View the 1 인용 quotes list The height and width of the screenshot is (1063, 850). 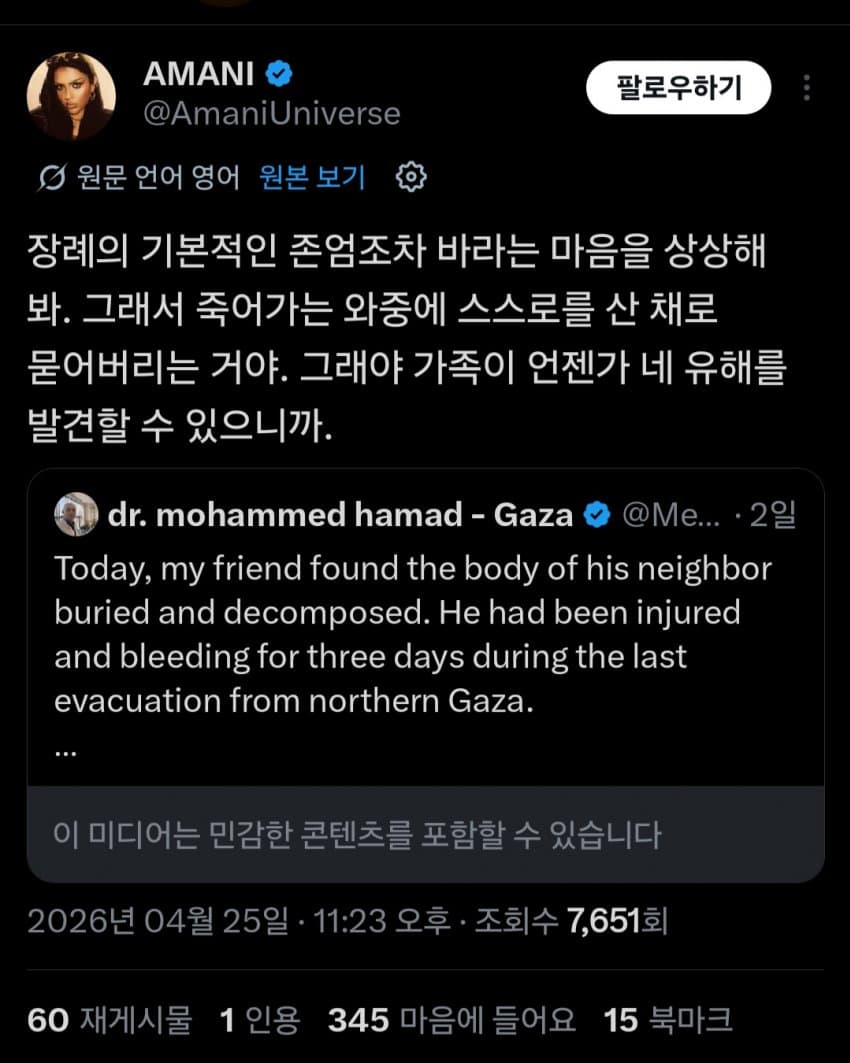(x=259, y=1019)
